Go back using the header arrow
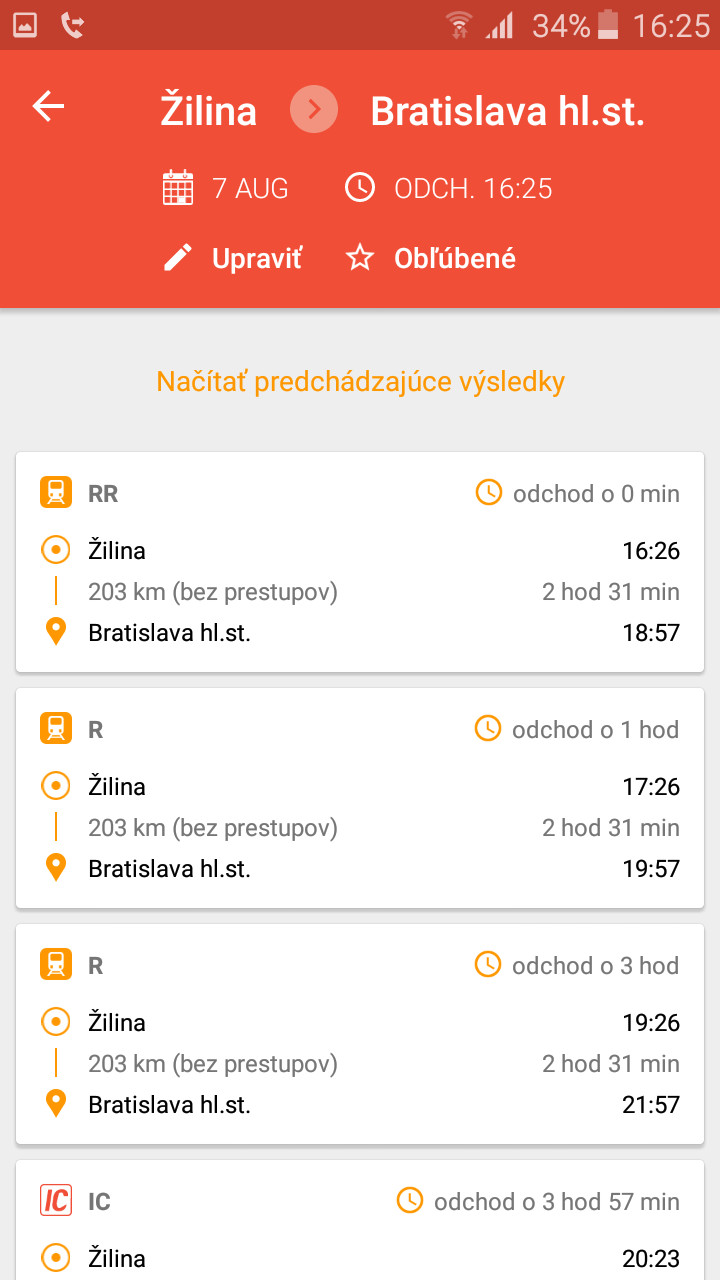This screenshot has height=1280, width=720. (48, 107)
